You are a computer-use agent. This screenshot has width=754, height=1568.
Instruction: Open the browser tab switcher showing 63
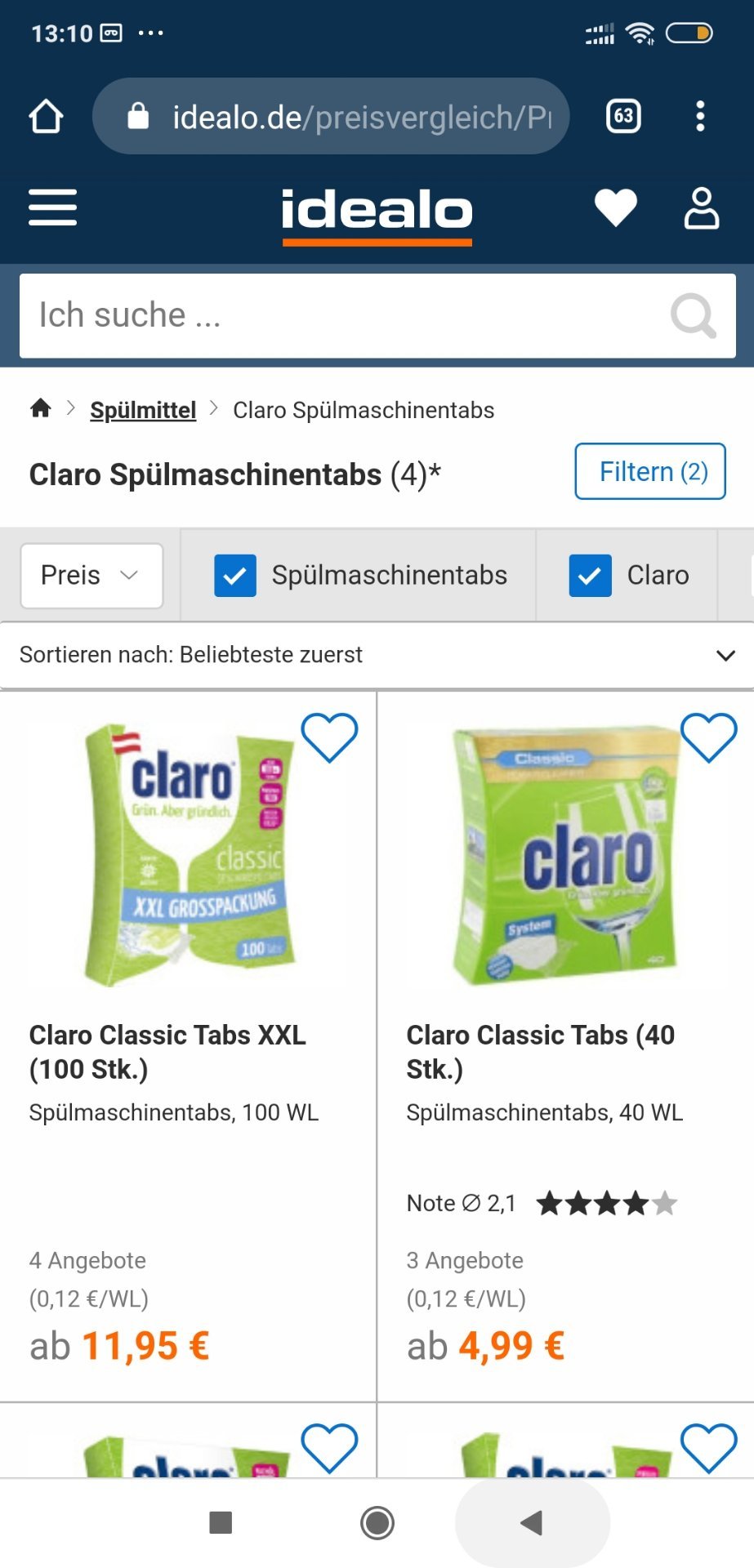tap(623, 116)
